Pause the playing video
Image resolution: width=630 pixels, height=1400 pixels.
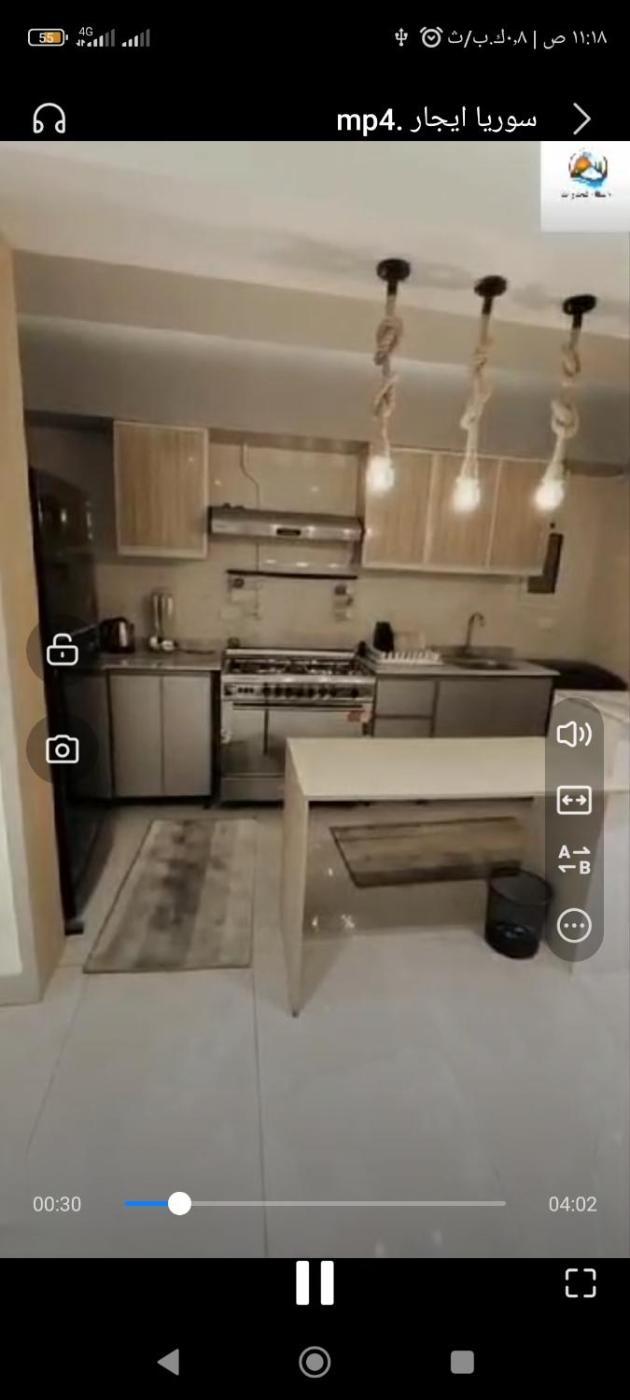(x=314, y=1283)
